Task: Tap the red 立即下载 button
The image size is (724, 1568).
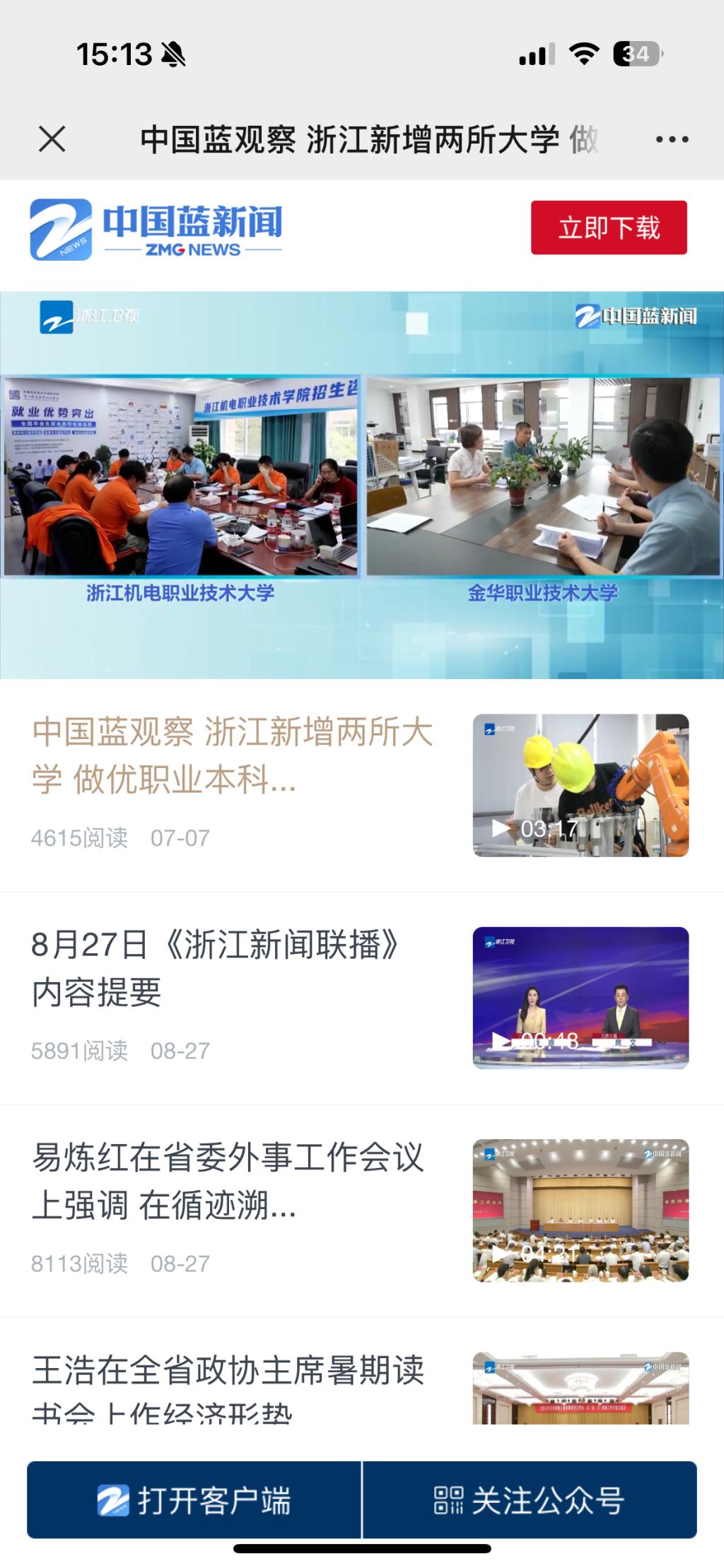Action: pos(609,228)
